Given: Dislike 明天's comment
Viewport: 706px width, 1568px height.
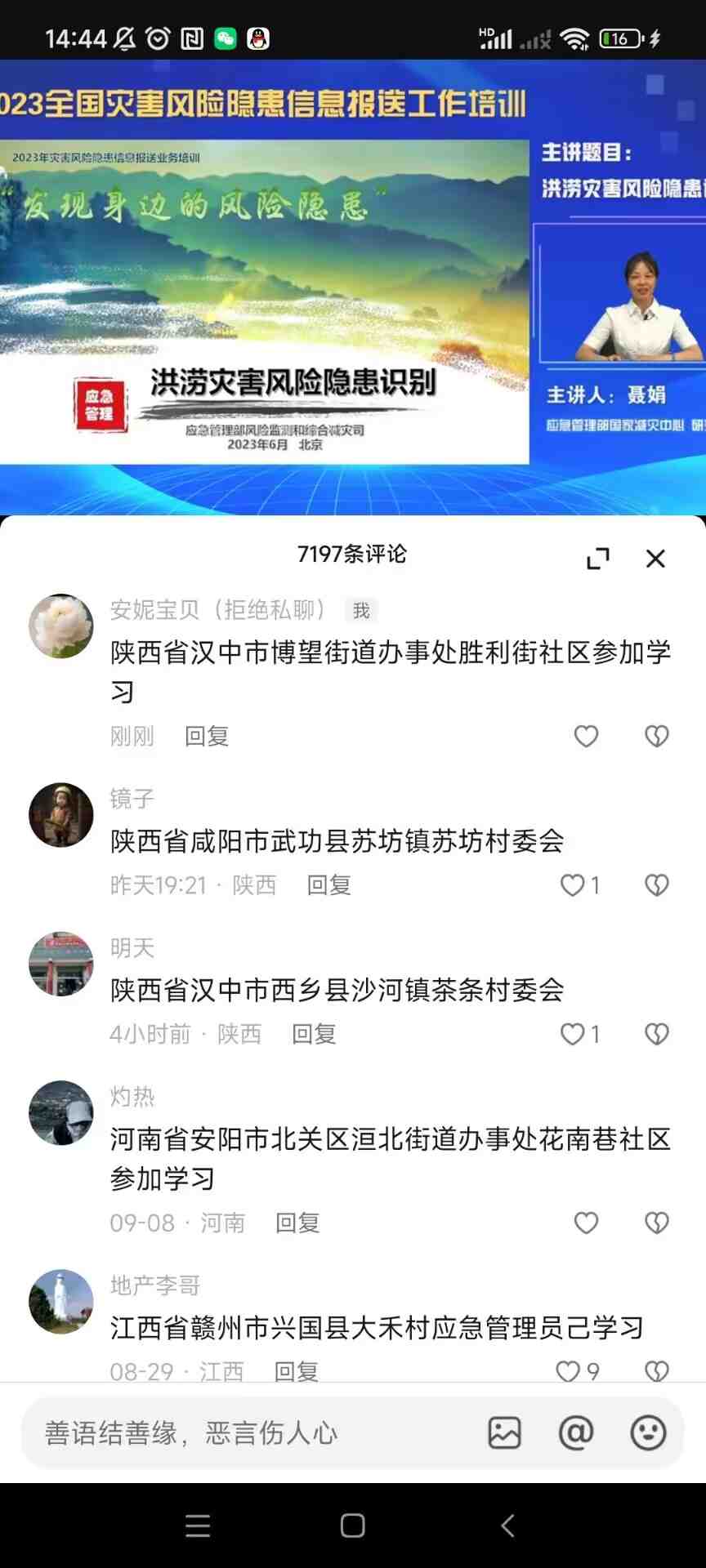Looking at the screenshot, I should click(657, 1034).
